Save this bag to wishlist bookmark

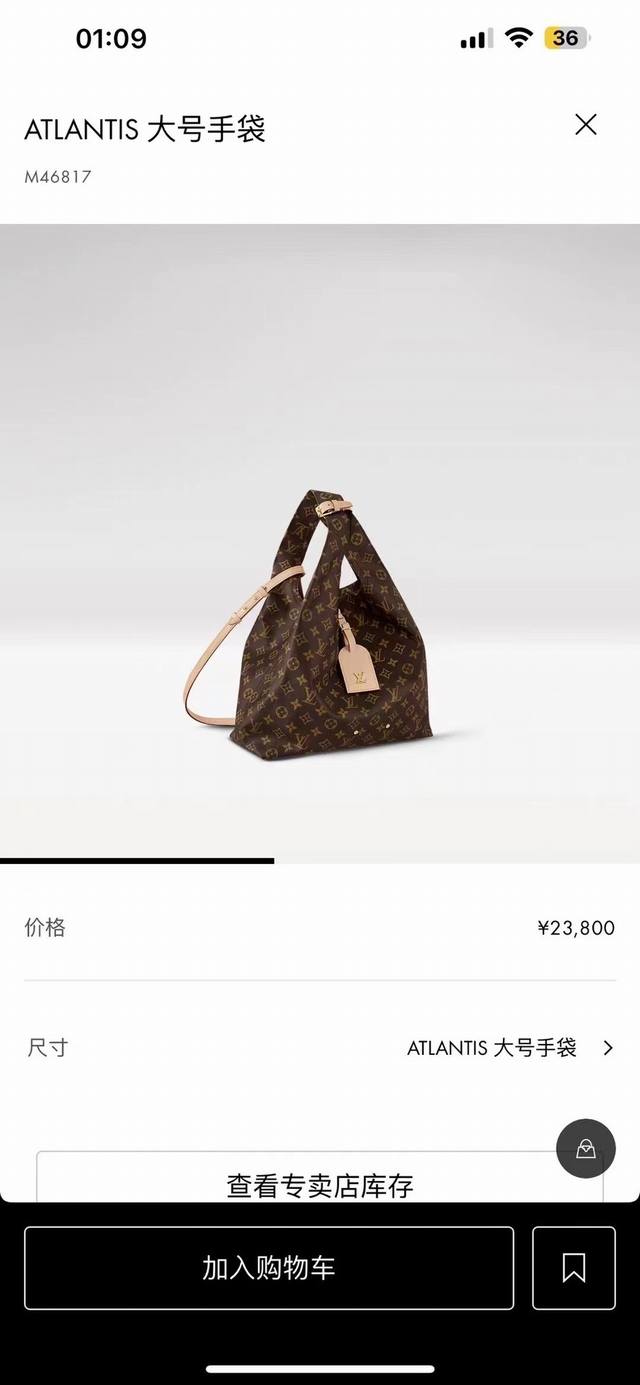click(574, 1268)
